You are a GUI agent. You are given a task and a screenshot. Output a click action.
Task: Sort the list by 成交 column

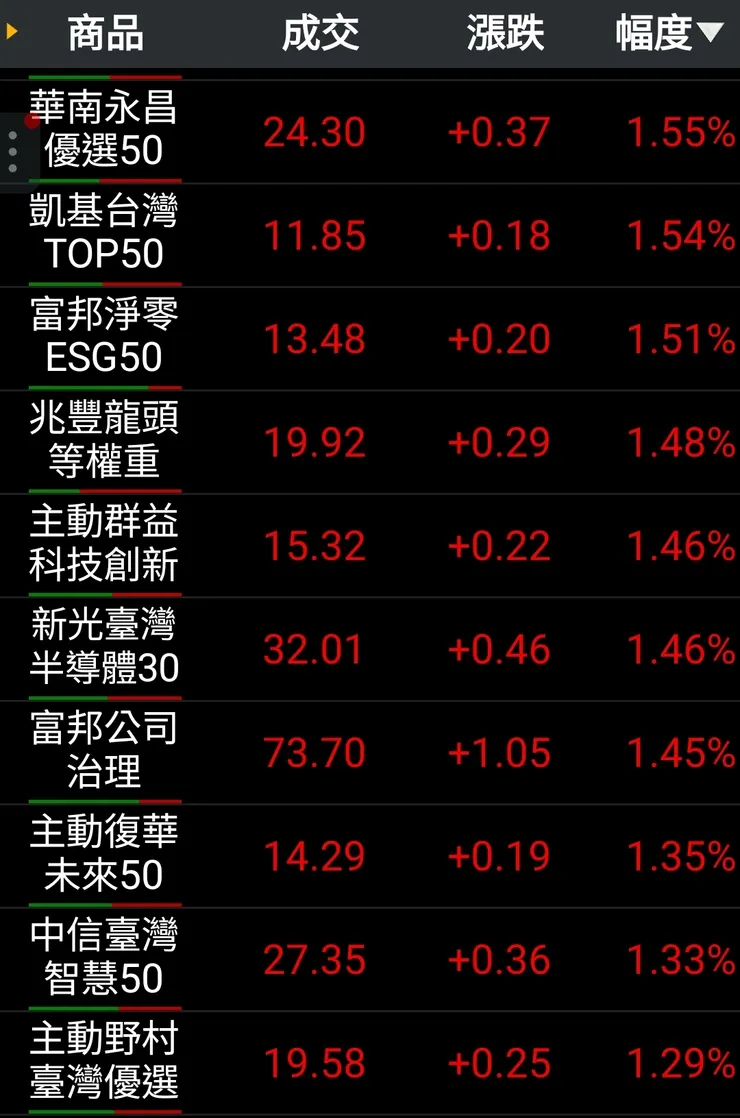[x=323, y=33]
